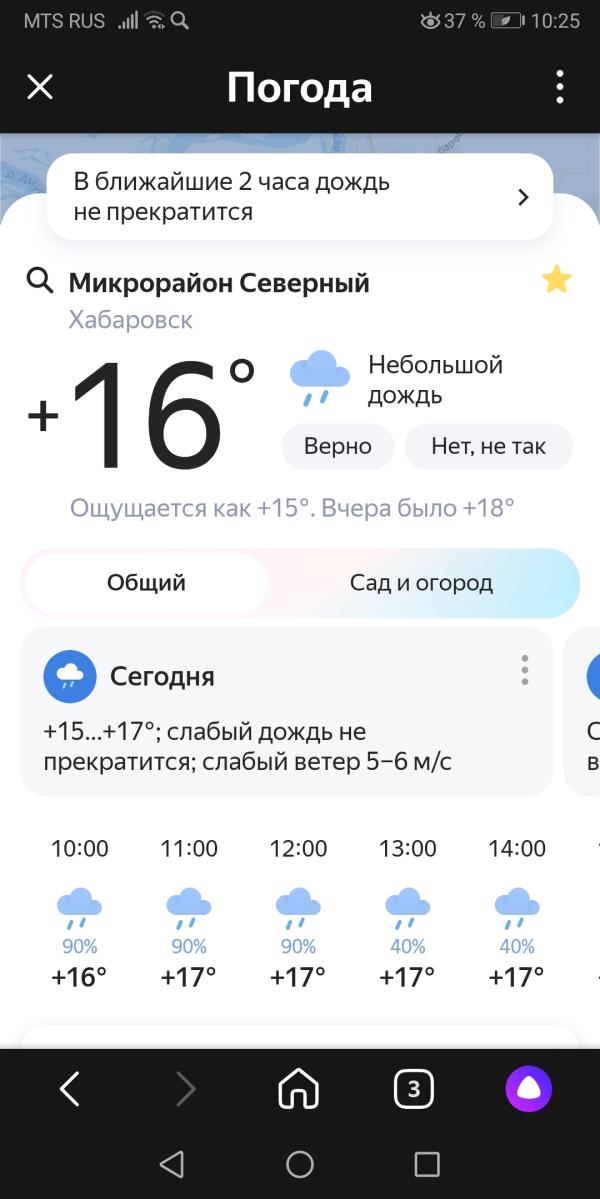This screenshot has width=600, height=1199.
Task: Select the Общий tab
Action: coord(146,583)
